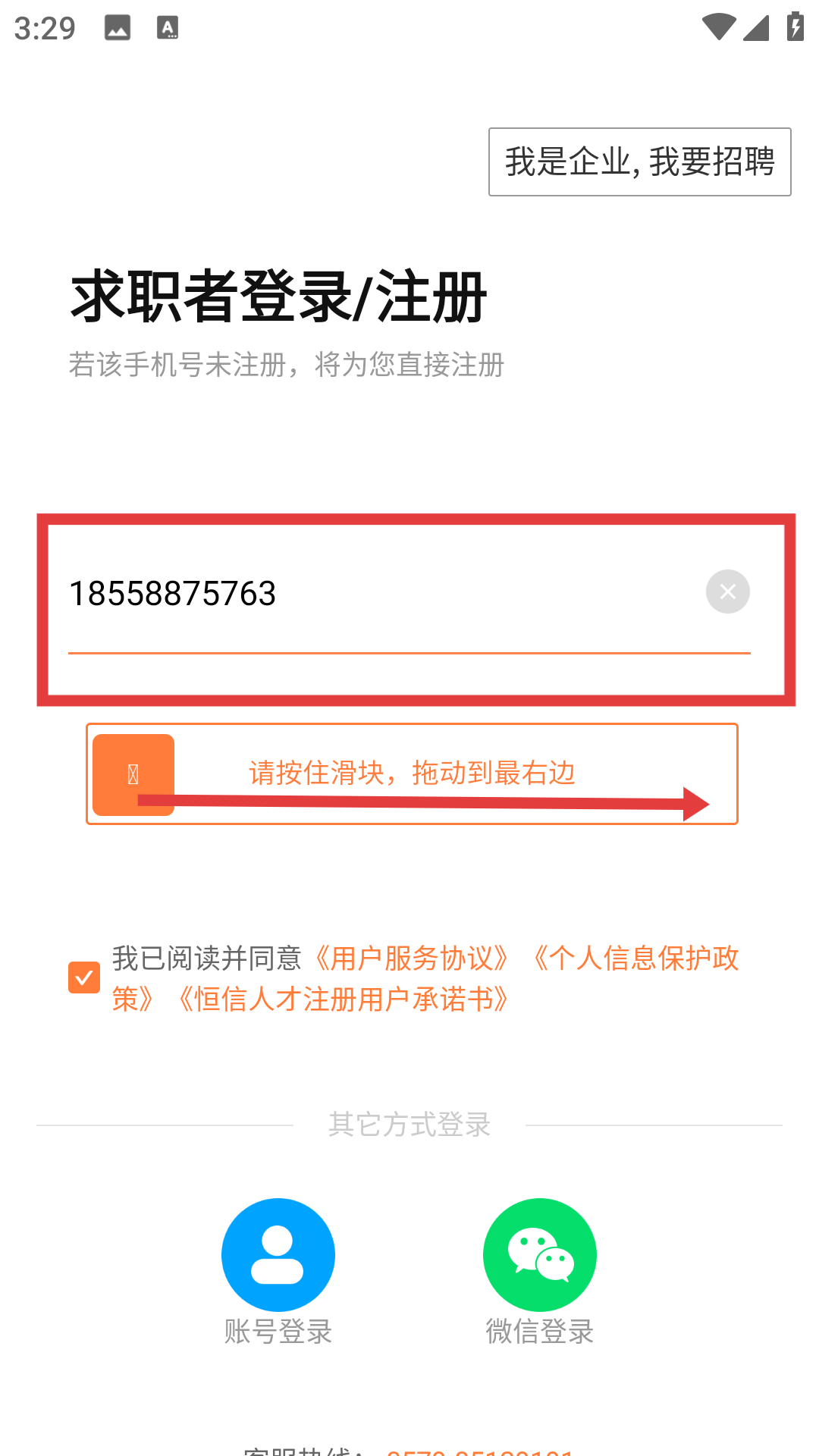Open the 恒信人才注册用户承诺书 link
Screen dimensions: 819x1456
coord(341,999)
